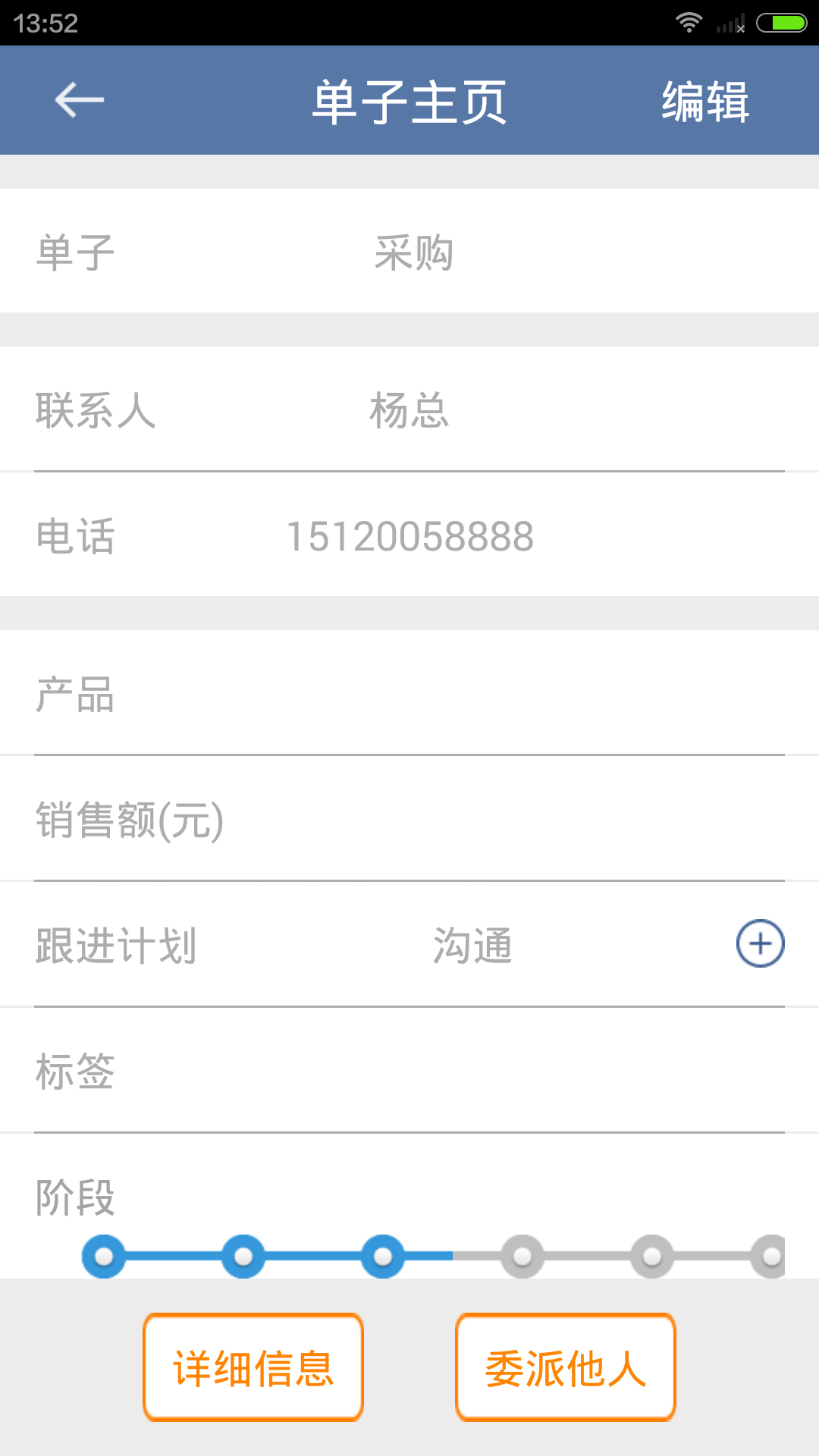819x1456 pixels.
Task: Add a follow-up plan with the plus icon
Action: point(760,943)
